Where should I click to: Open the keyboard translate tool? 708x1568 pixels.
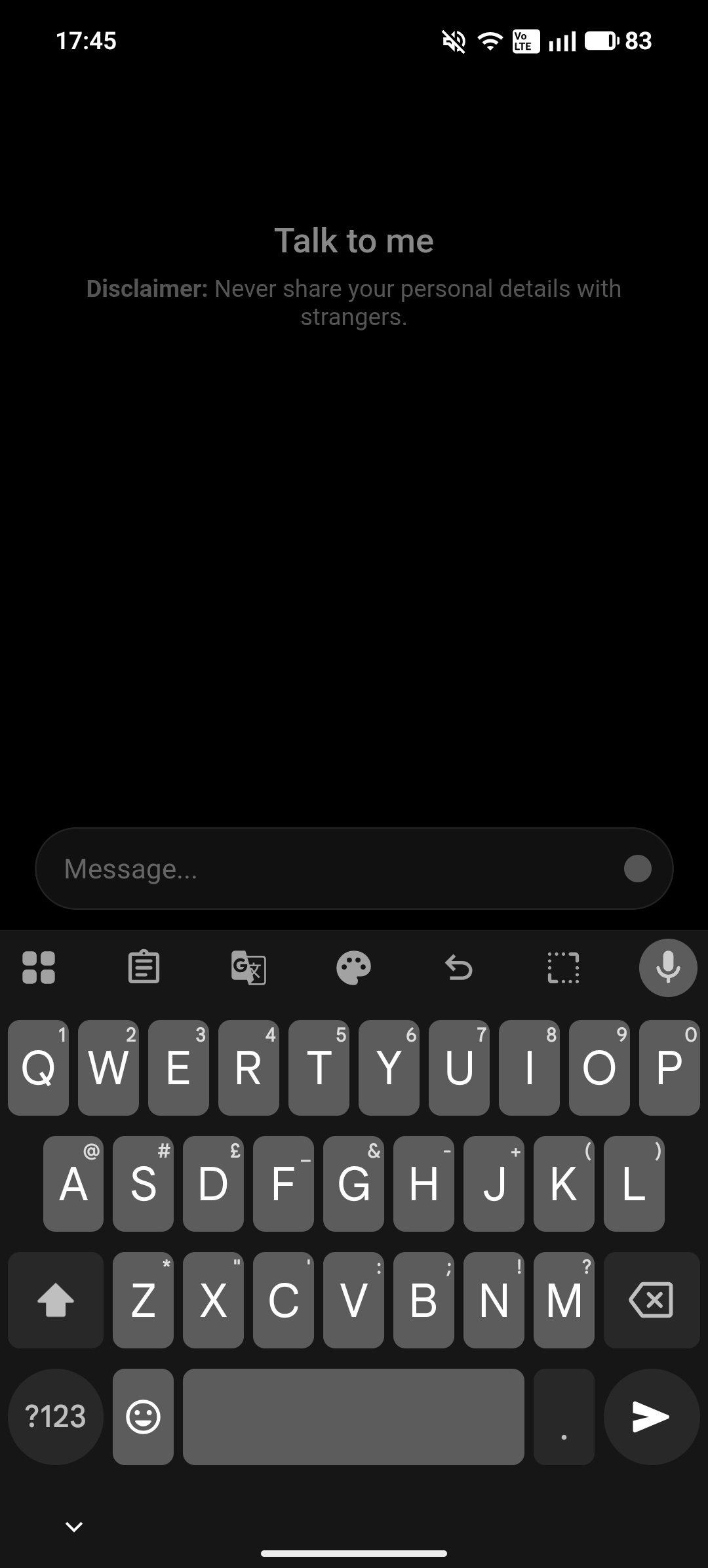pos(248,968)
